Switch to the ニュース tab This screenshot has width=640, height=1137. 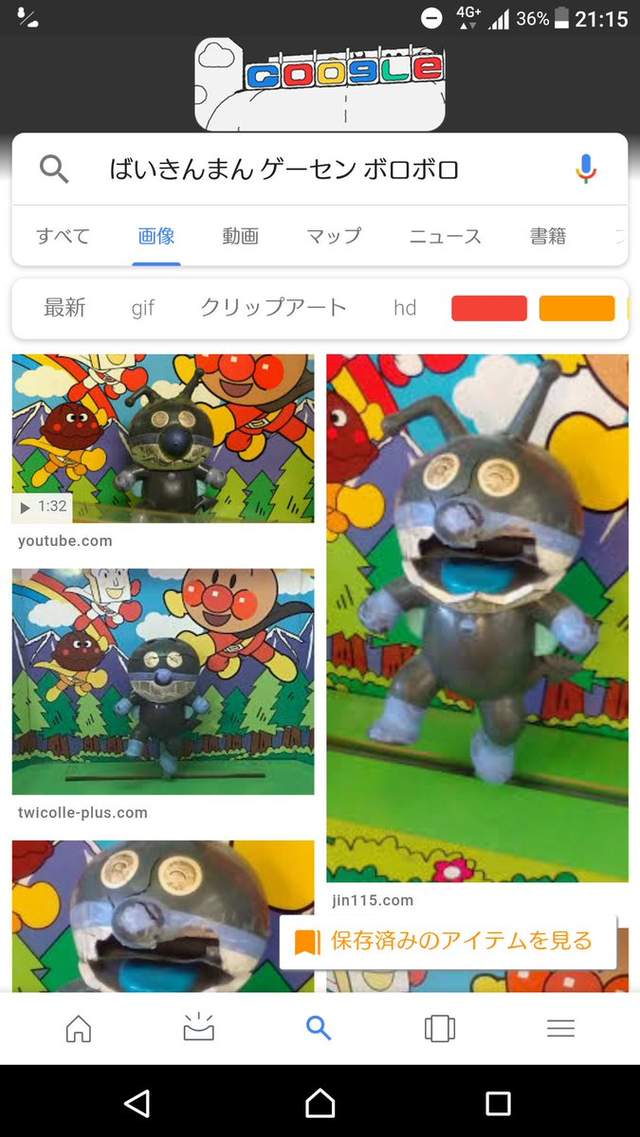(x=445, y=236)
